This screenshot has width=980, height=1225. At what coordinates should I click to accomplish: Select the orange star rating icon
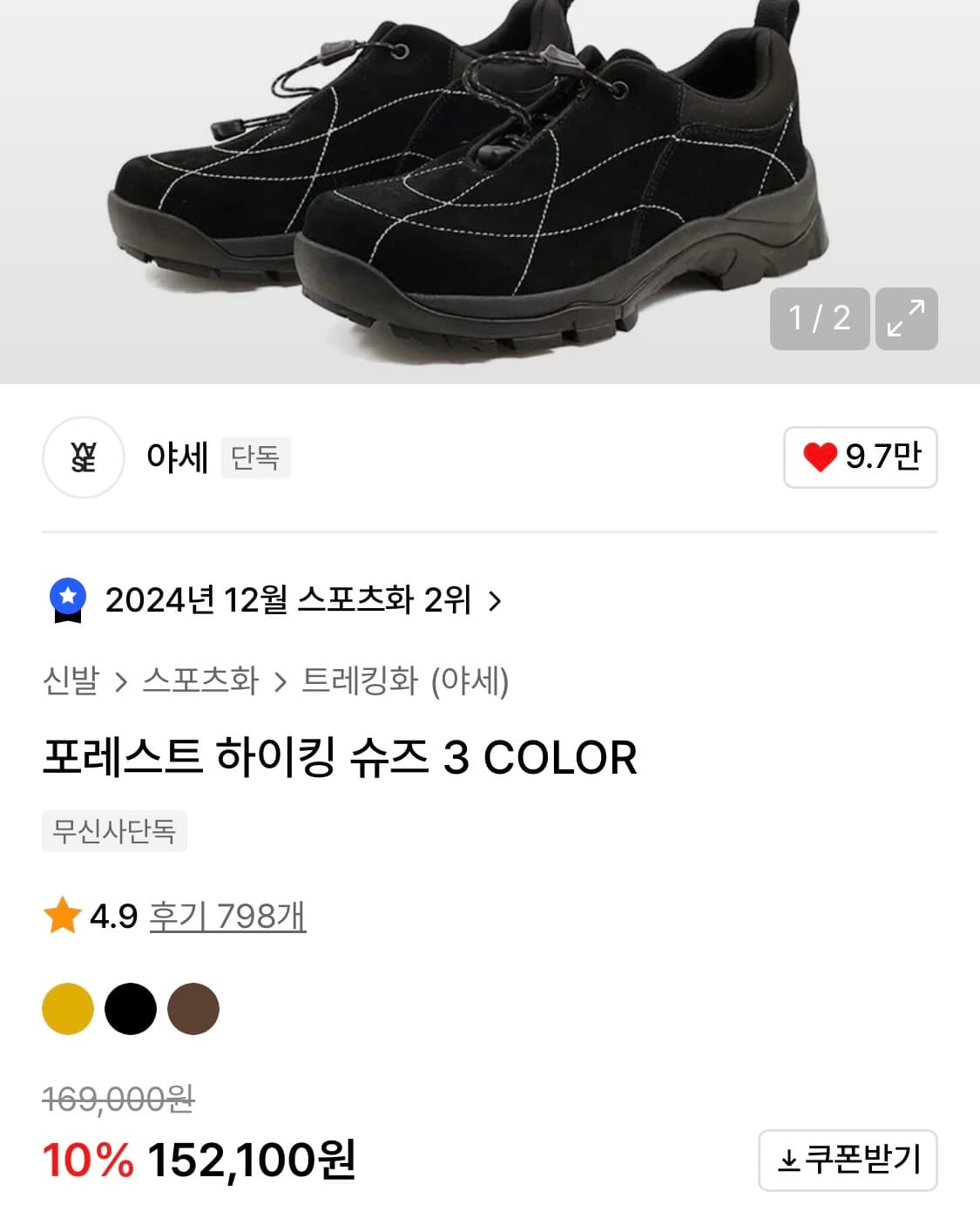(59, 917)
